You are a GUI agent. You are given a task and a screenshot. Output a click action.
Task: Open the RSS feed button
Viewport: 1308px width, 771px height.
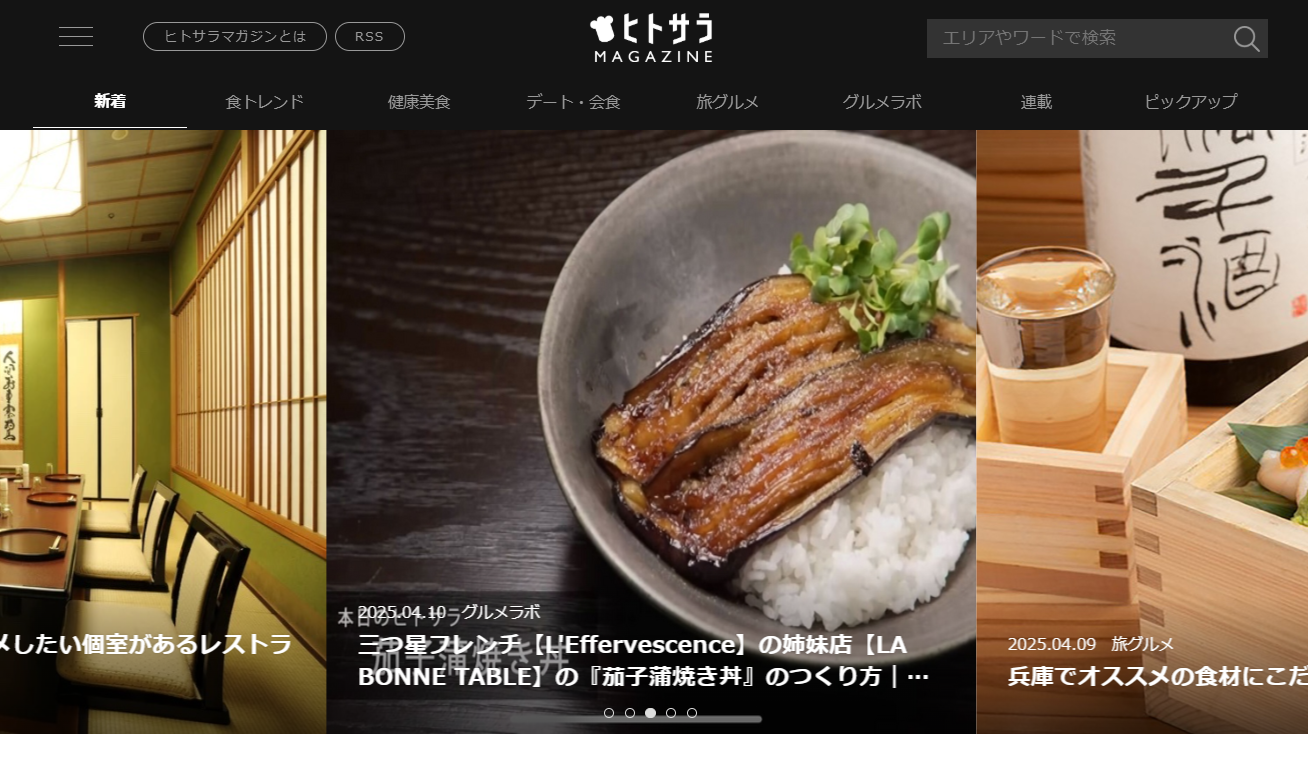pos(369,37)
